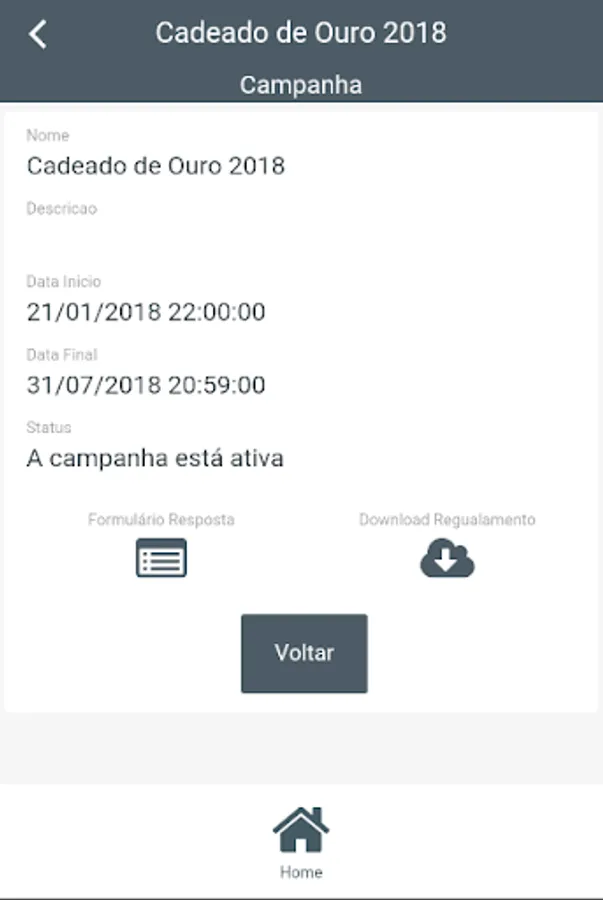Go back using the header arrow

(x=38, y=33)
